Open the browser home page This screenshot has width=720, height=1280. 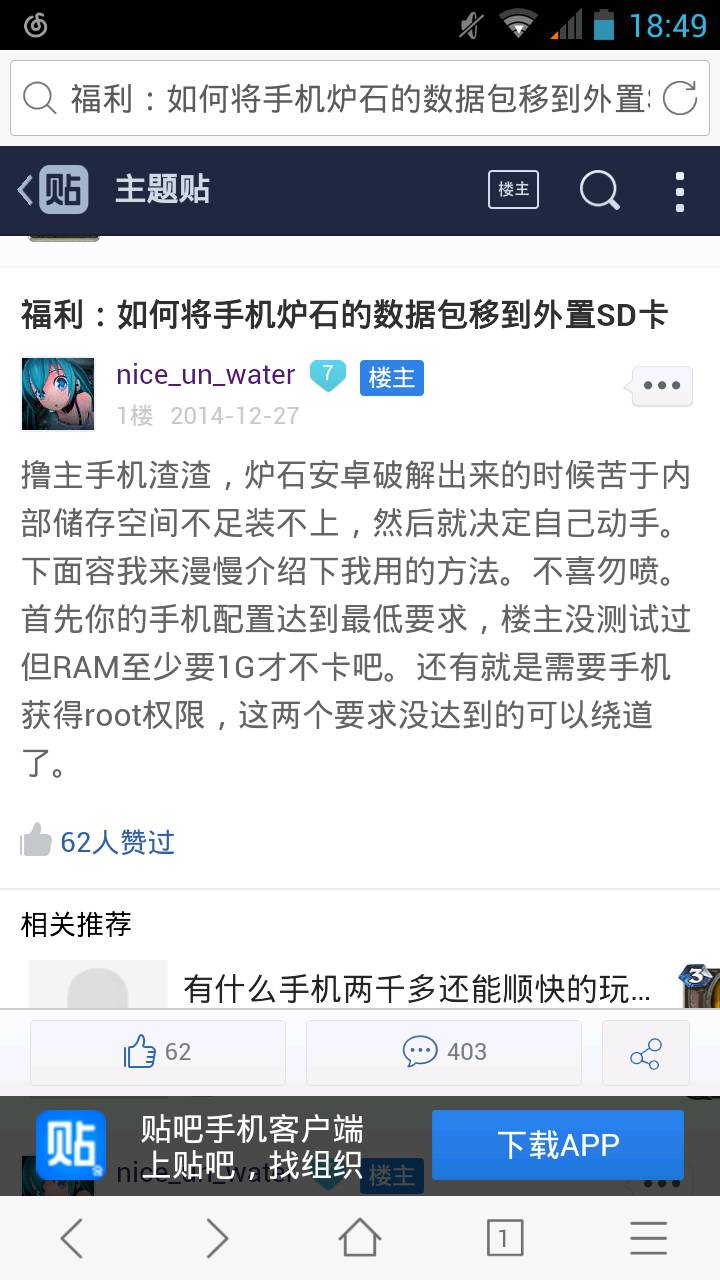(360, 1239)
